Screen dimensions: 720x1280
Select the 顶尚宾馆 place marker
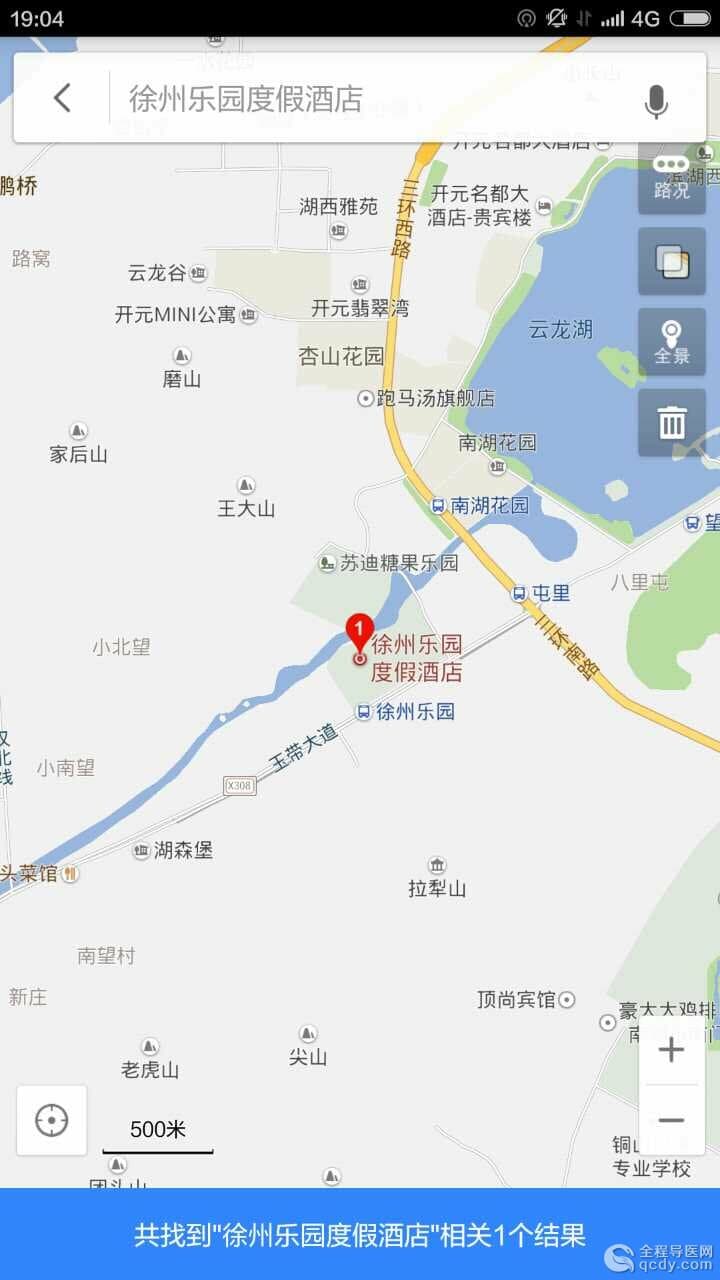coord(567,999)
